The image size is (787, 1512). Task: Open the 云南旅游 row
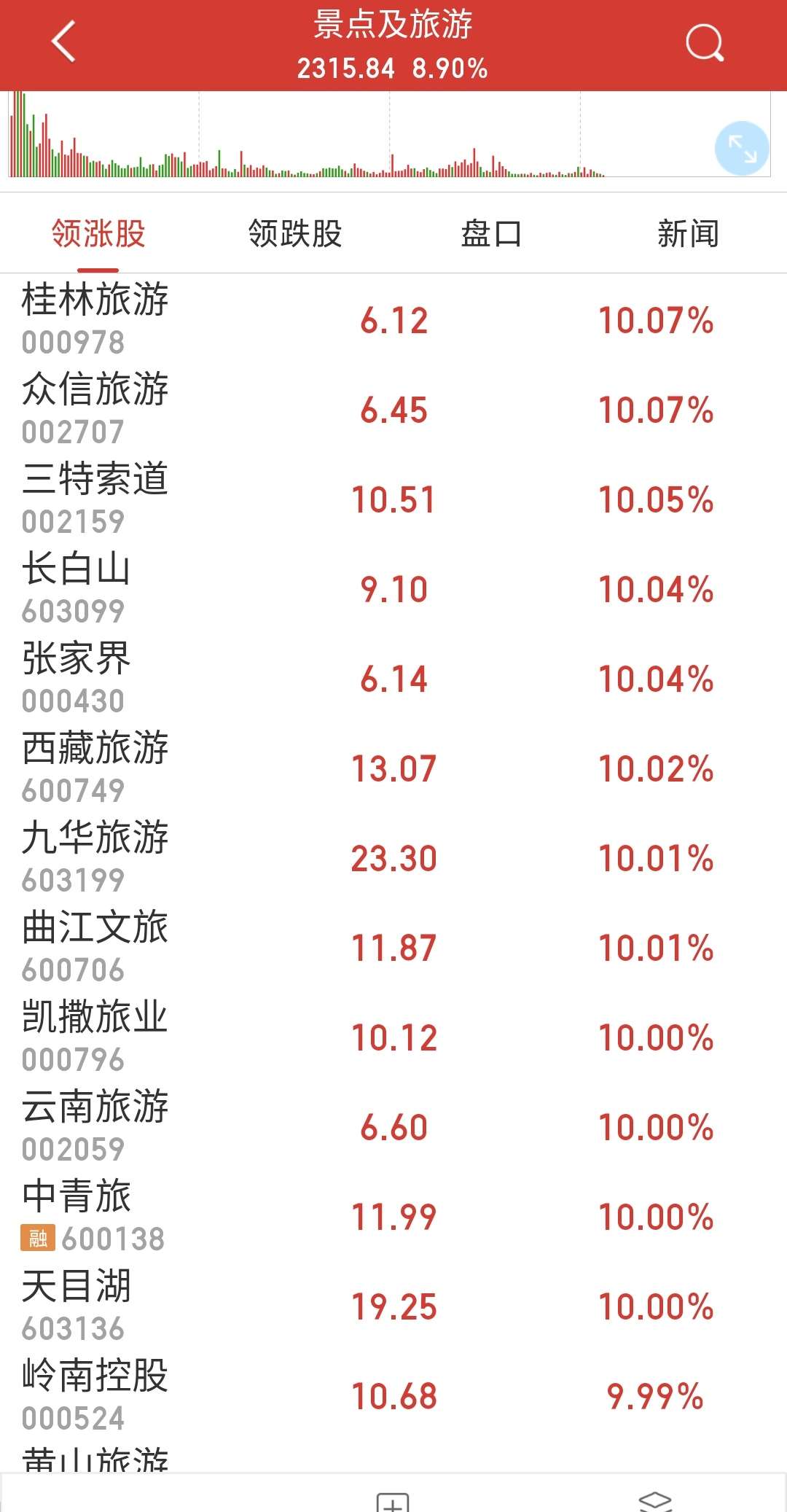point(393,1126)
